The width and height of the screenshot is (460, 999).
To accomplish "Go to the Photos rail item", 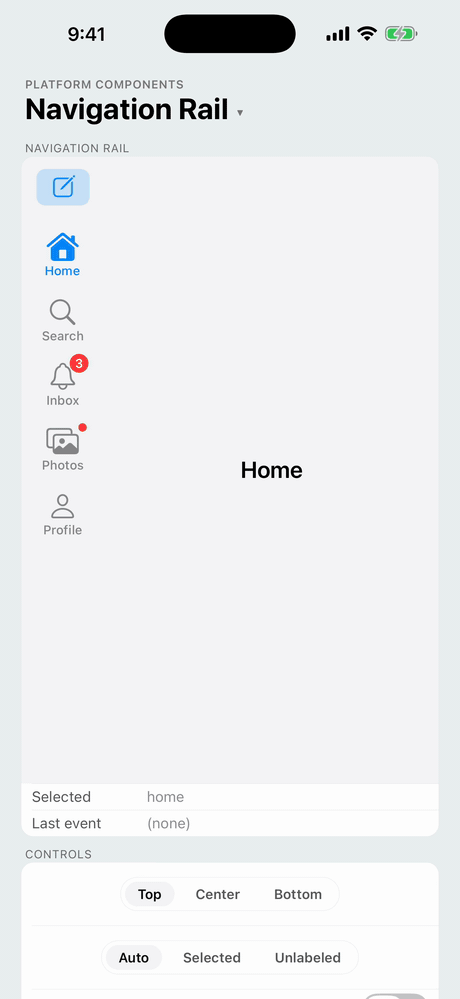I will [62, 449].
